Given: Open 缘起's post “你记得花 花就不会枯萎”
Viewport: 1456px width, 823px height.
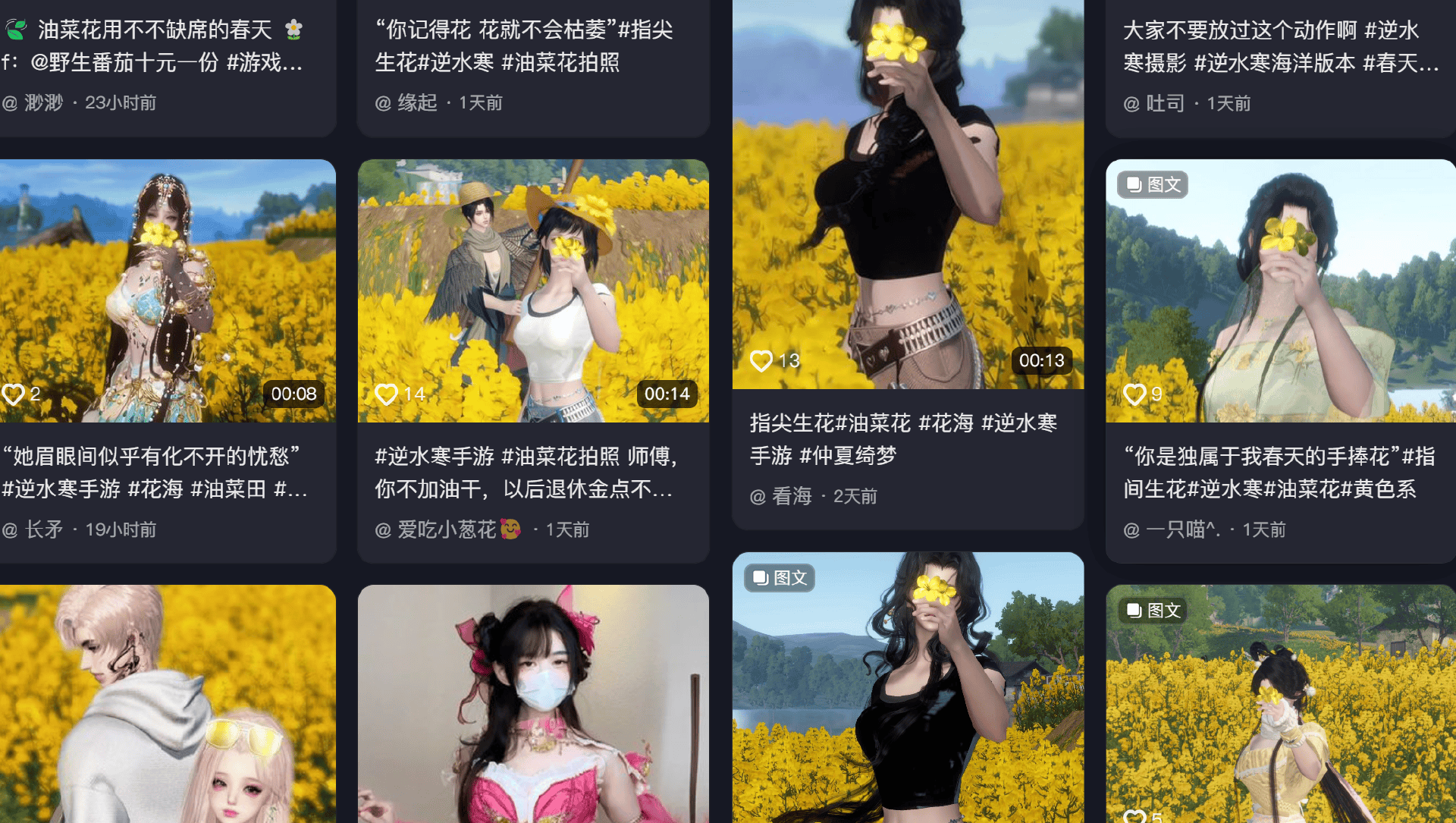Looking at the screenshot, I should [x=523, y=46].
